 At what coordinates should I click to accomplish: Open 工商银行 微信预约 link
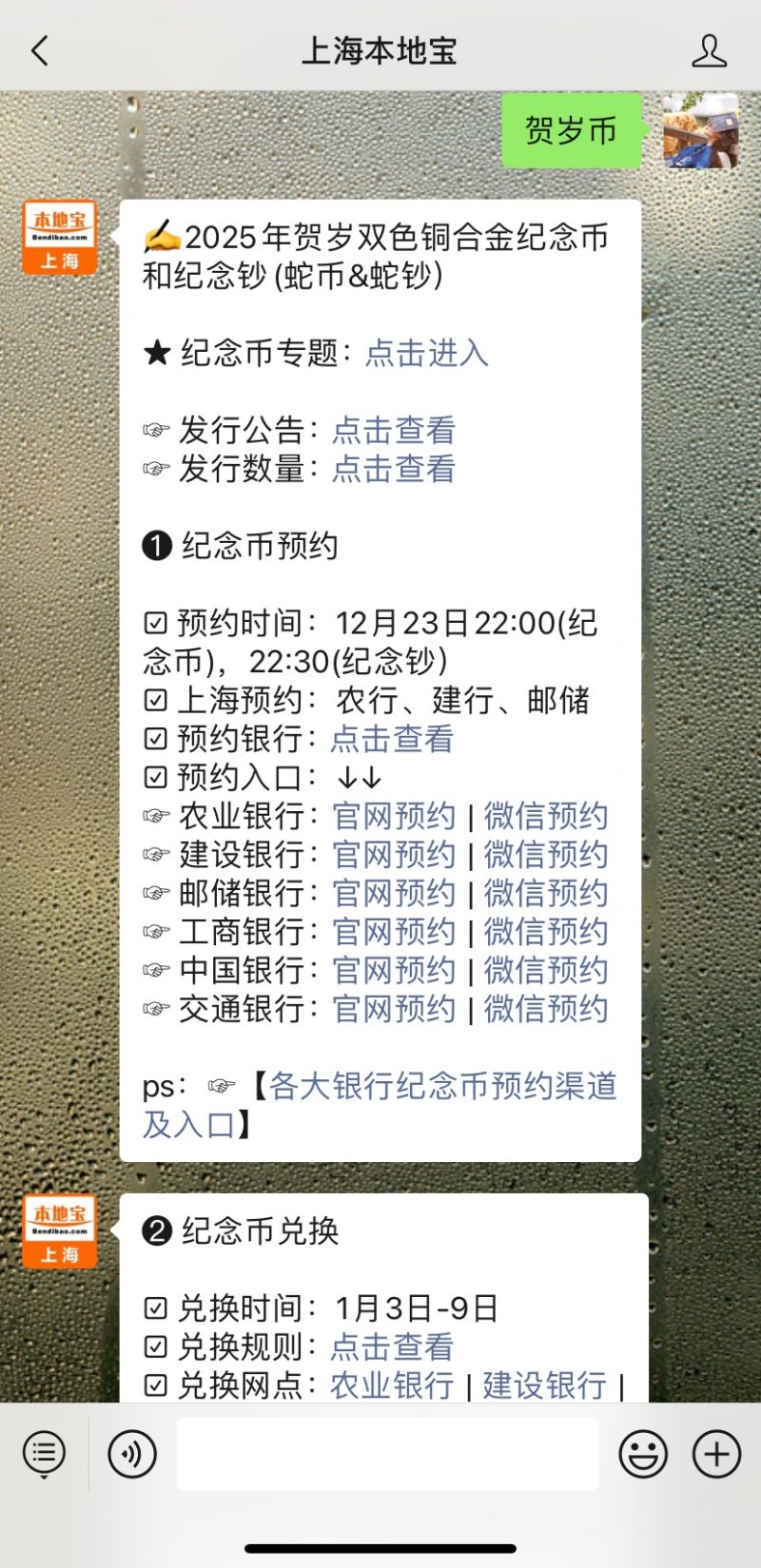tap(546, 932)
